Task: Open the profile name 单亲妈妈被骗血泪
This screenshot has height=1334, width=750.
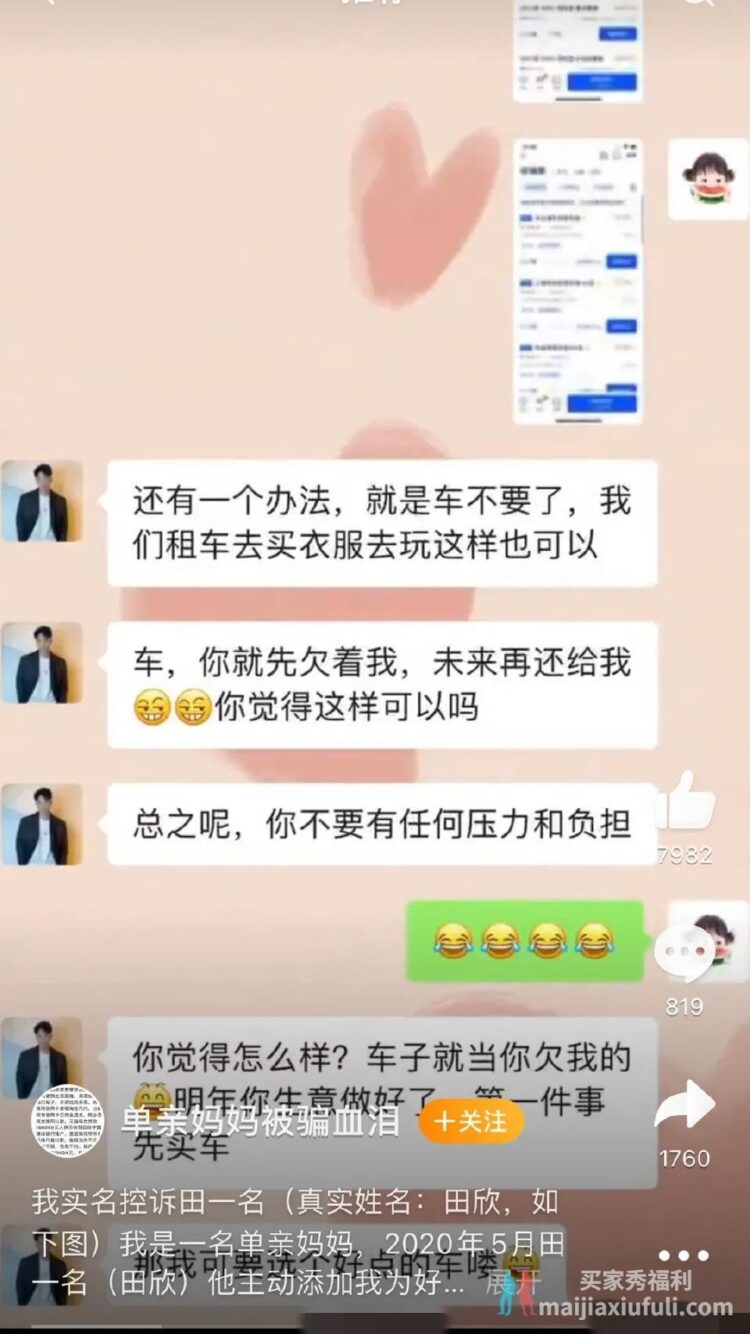Action: click(x=260, y=1121)
